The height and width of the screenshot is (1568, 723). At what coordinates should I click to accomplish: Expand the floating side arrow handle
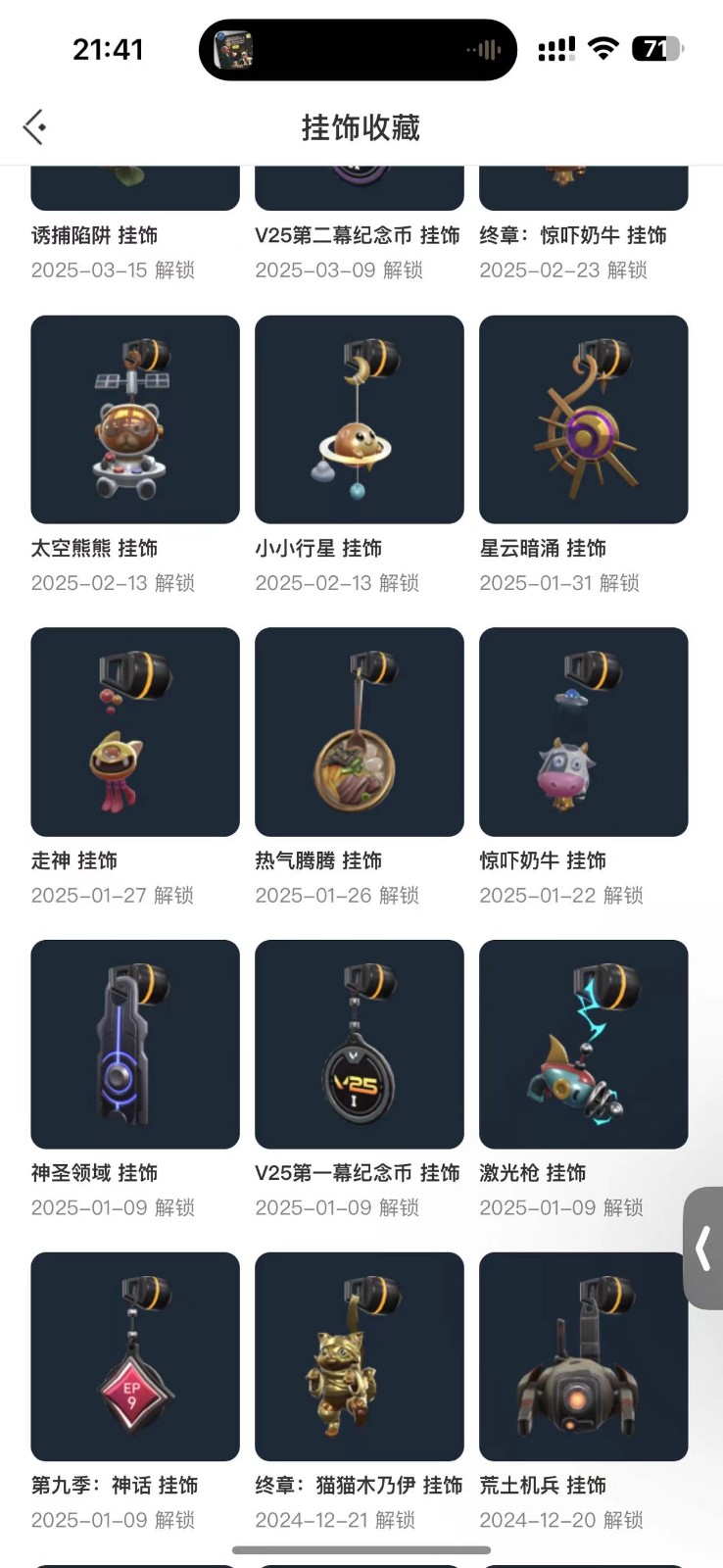pyautogui.click(x=702, y=1249)
